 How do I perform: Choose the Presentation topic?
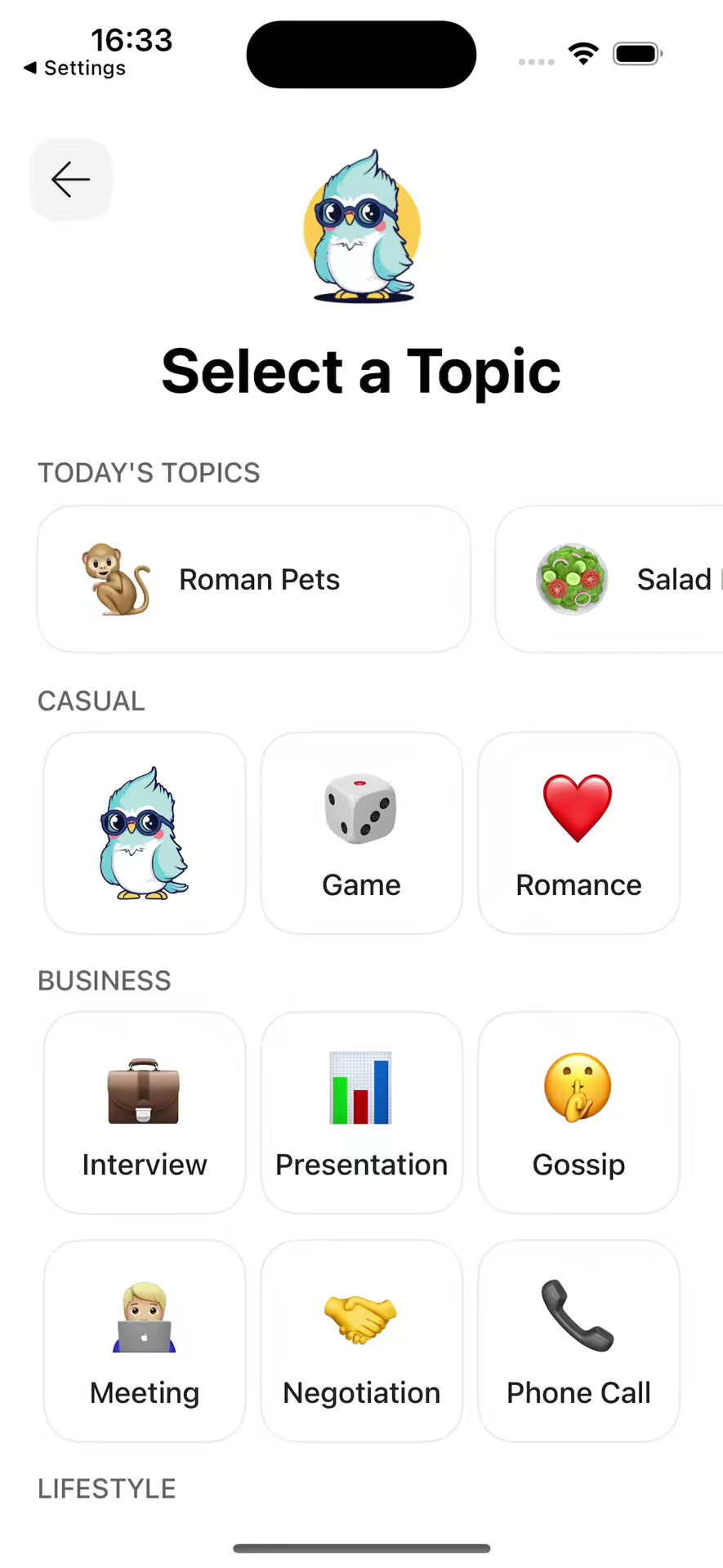(361, 1112)
